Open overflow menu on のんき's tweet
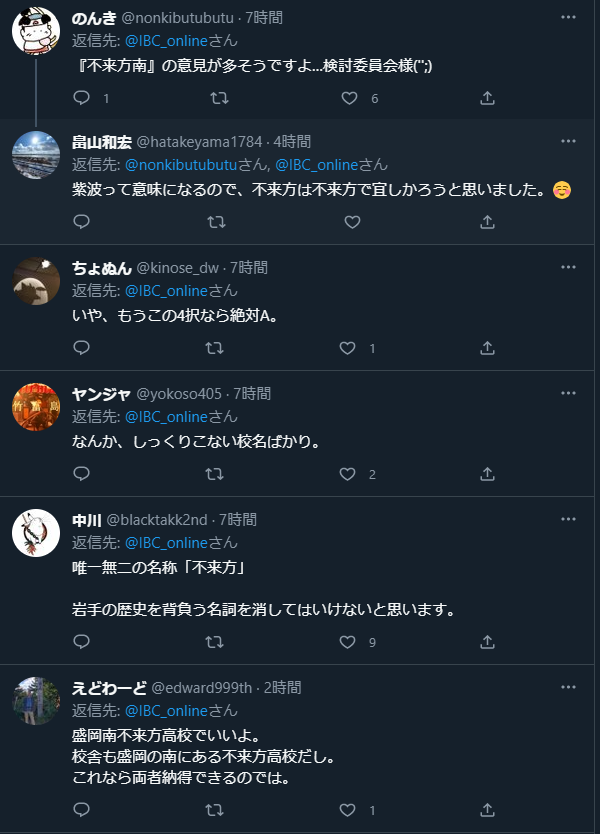 pyautogui.click(x=568, y=18)
